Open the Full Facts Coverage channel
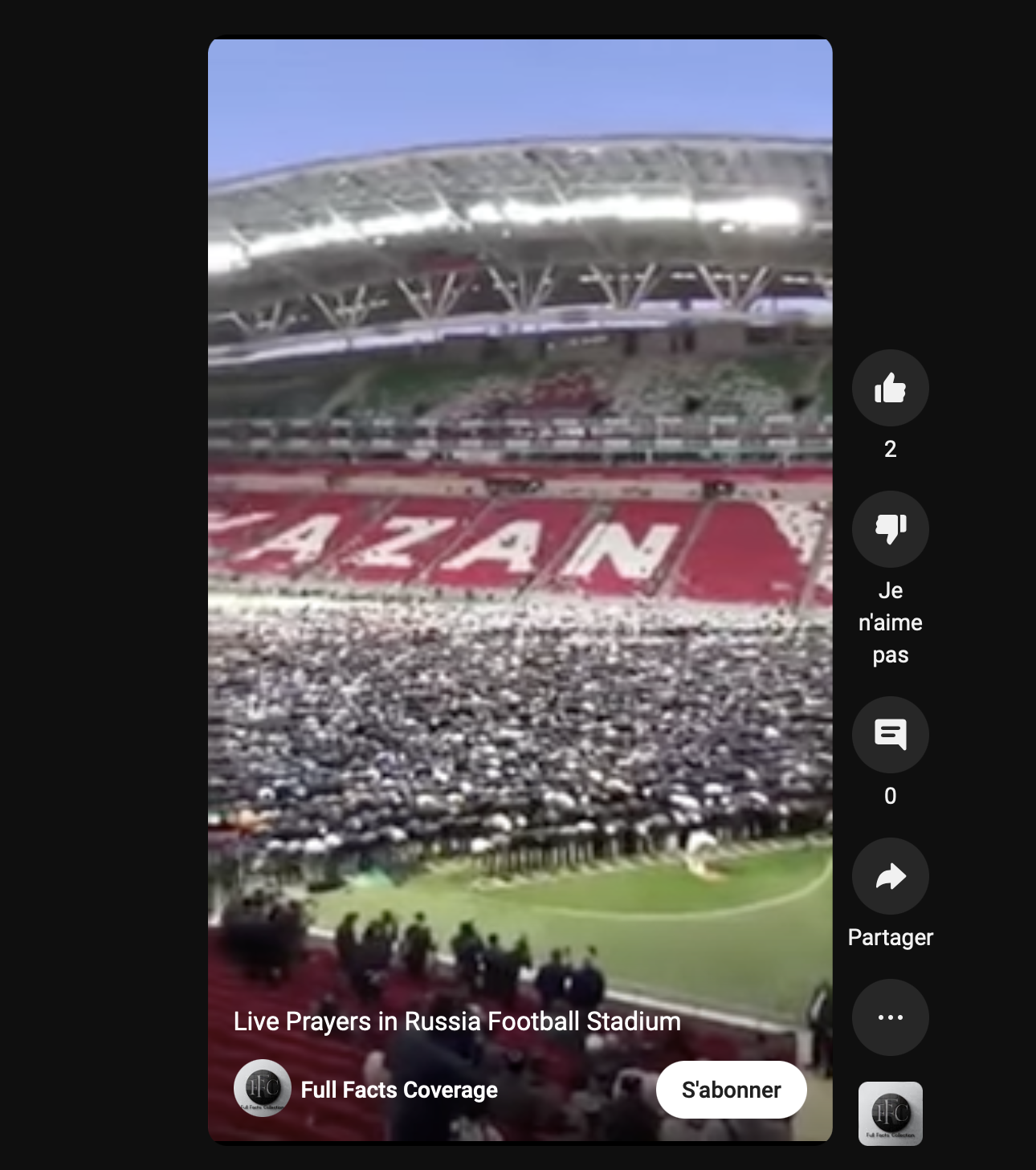 coord(398,1090)
